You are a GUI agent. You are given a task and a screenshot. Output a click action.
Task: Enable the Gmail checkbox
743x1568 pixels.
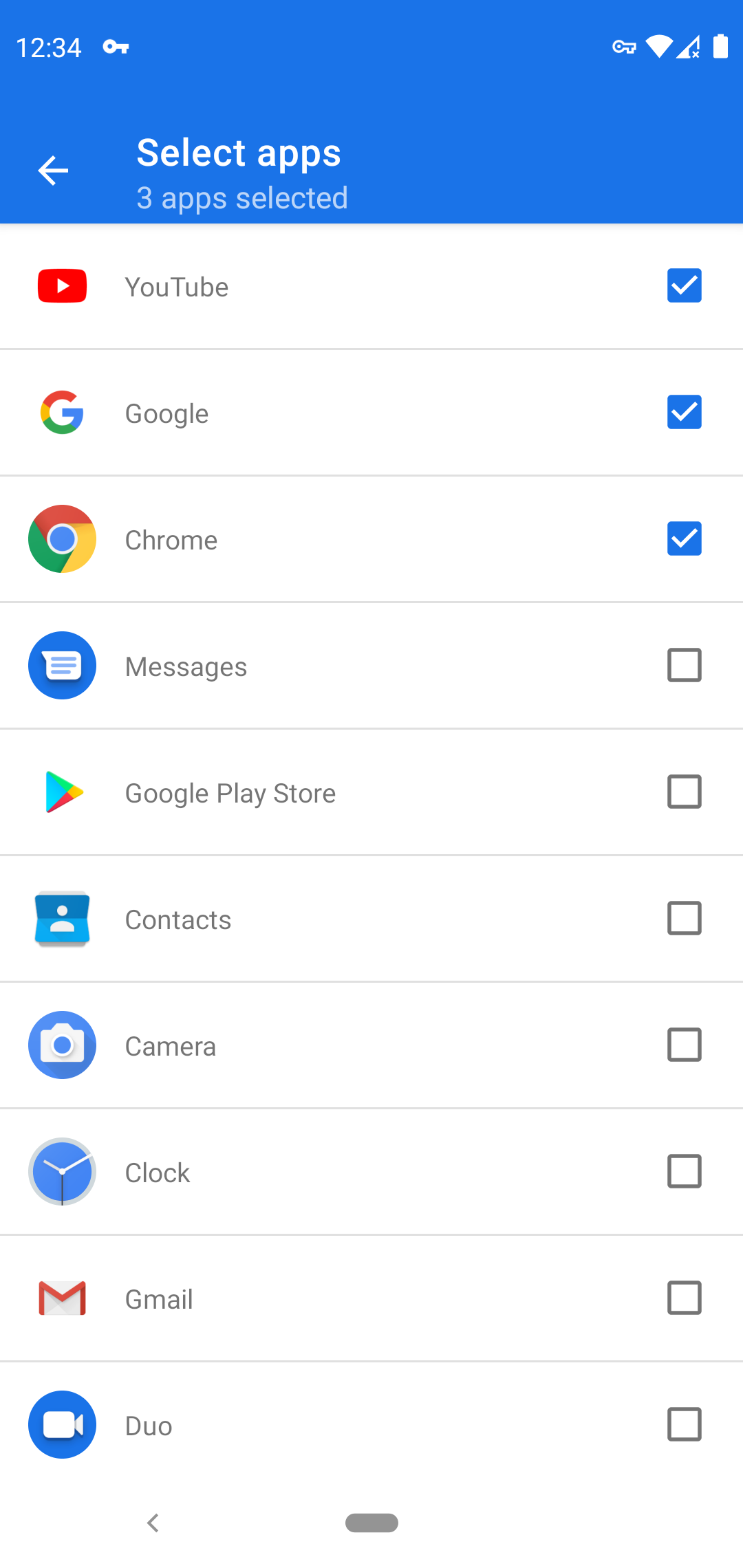pyautogui.click(x=684, y=1298)
